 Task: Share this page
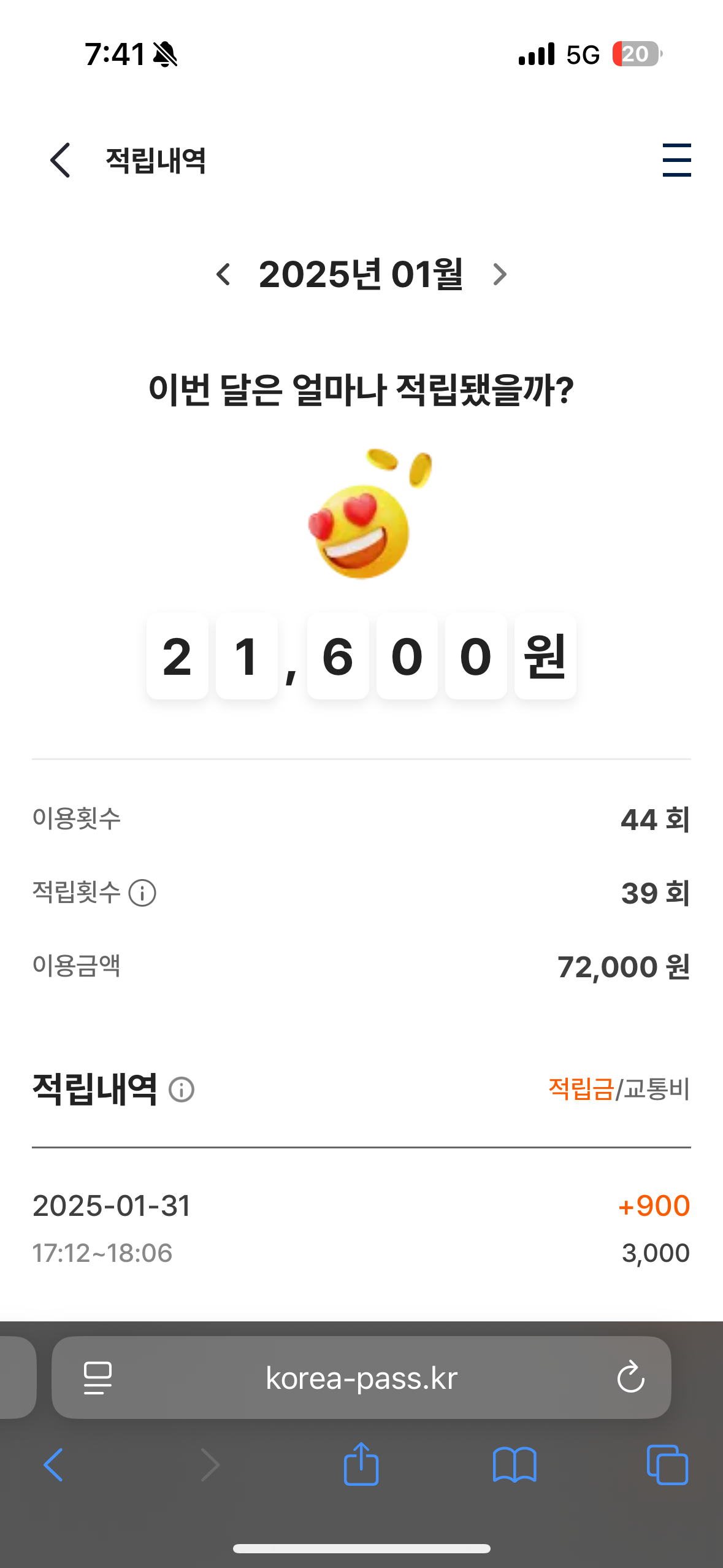[x=361, y=1465]
